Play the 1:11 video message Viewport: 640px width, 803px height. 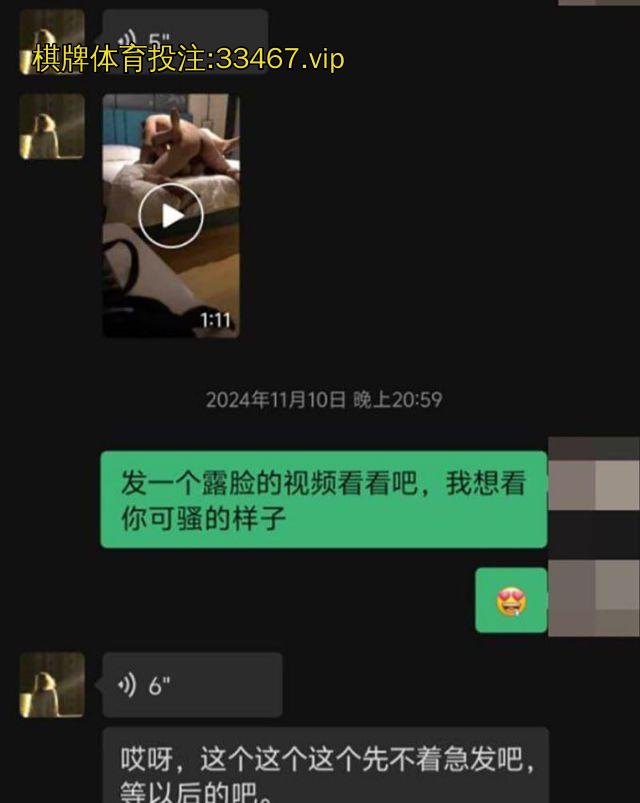pos(171,216)
